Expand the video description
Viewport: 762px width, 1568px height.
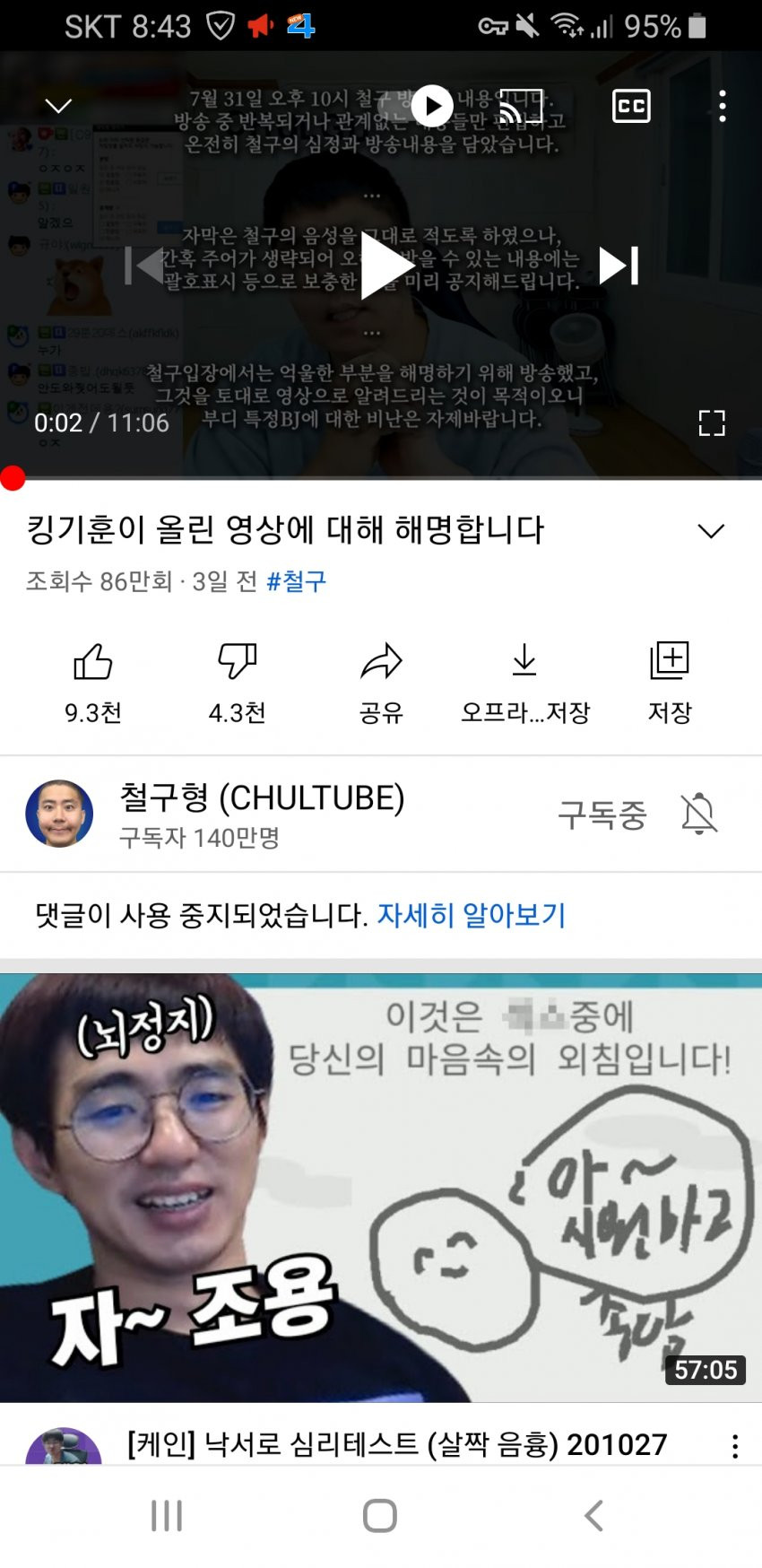point(711,531)
